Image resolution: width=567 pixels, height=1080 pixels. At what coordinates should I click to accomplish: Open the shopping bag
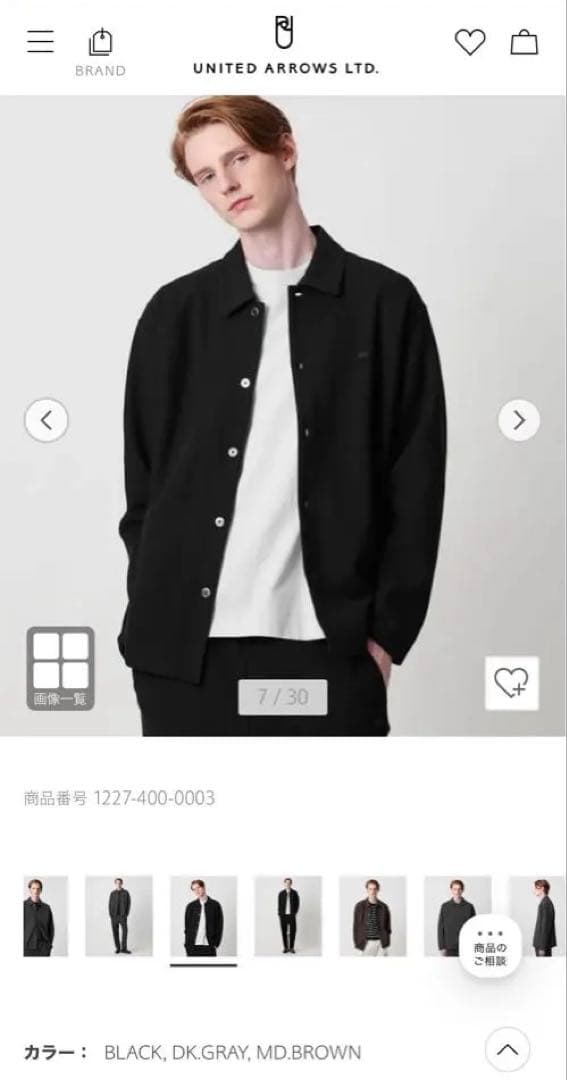point(524,43)
